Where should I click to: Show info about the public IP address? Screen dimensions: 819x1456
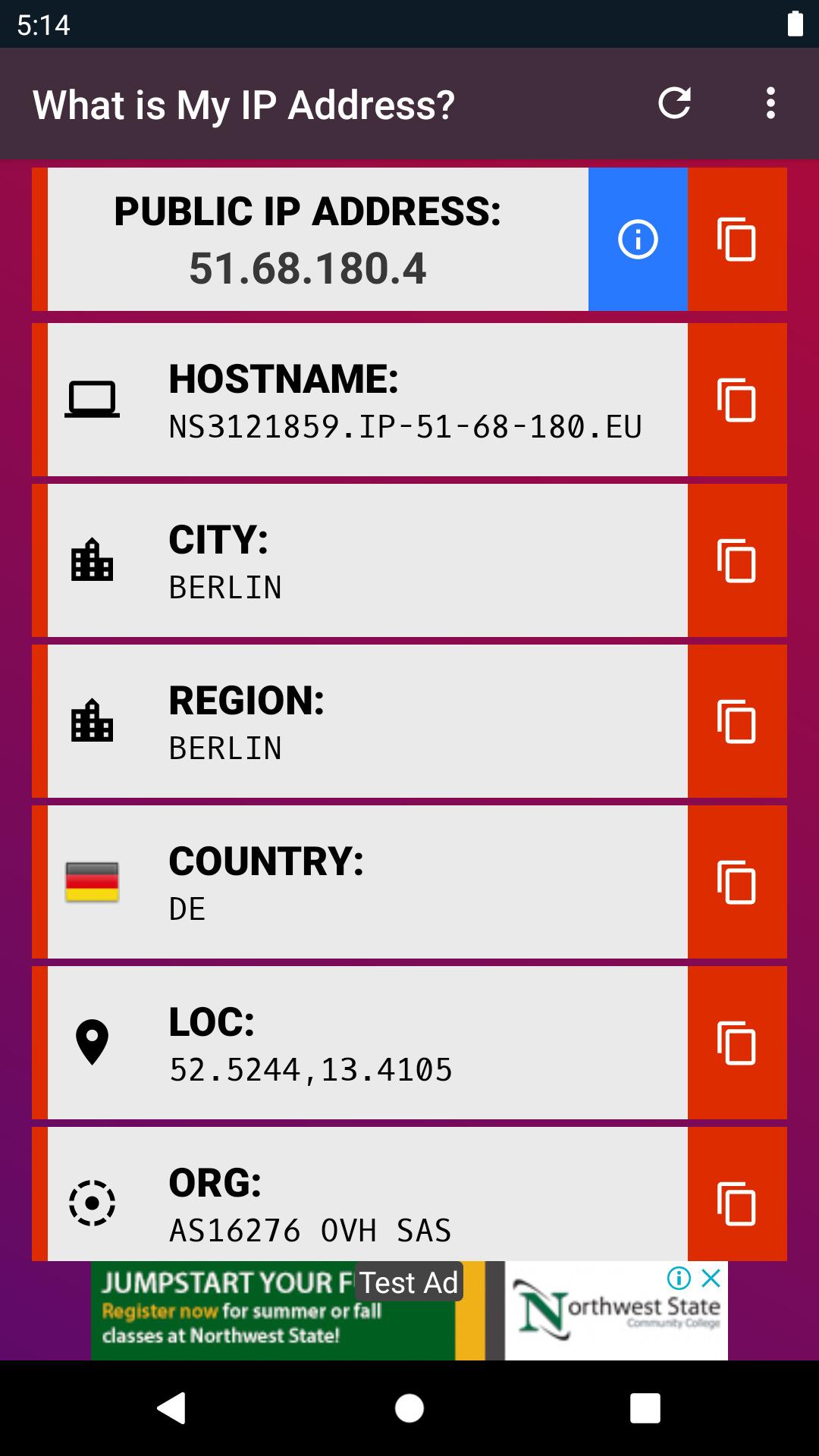[638, 240]
